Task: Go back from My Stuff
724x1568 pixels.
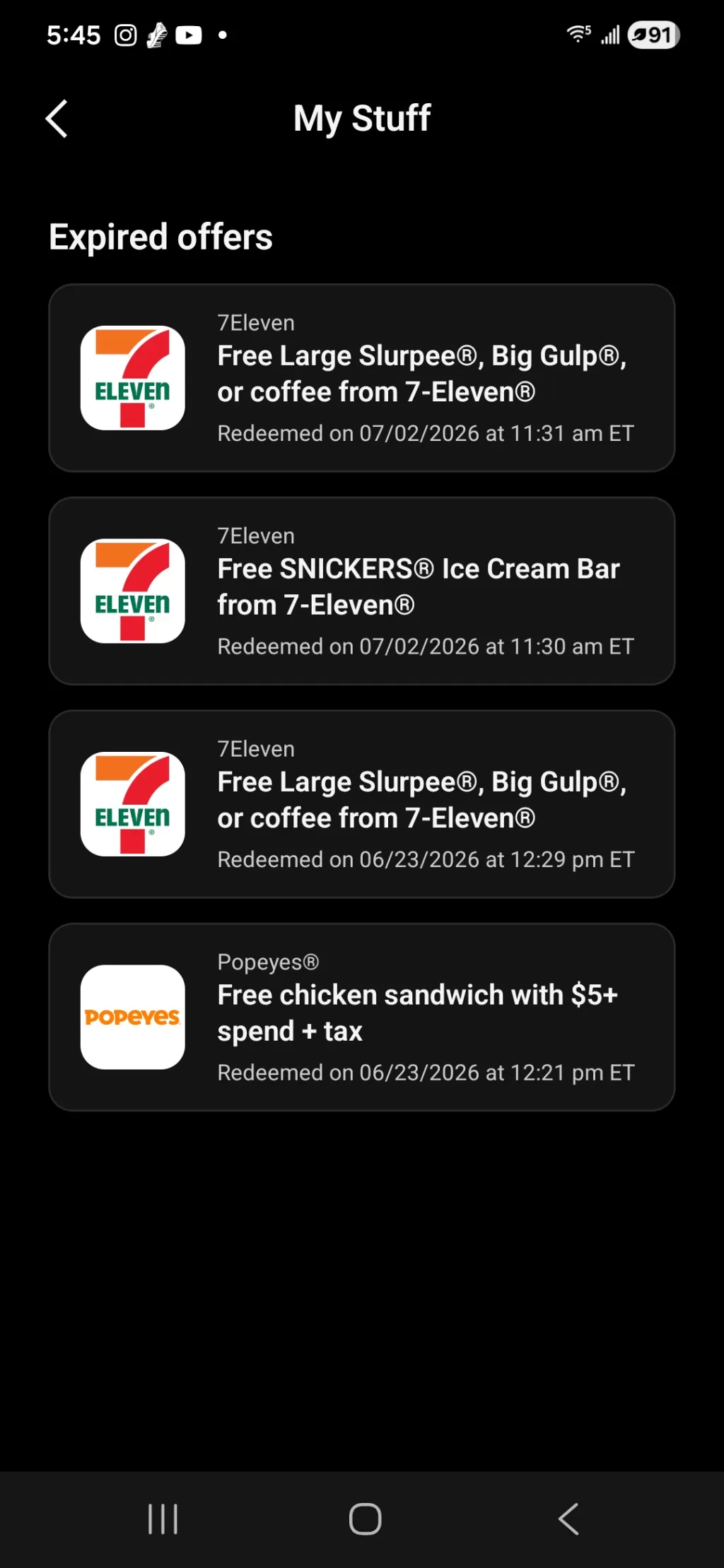Action: point(57,118)
